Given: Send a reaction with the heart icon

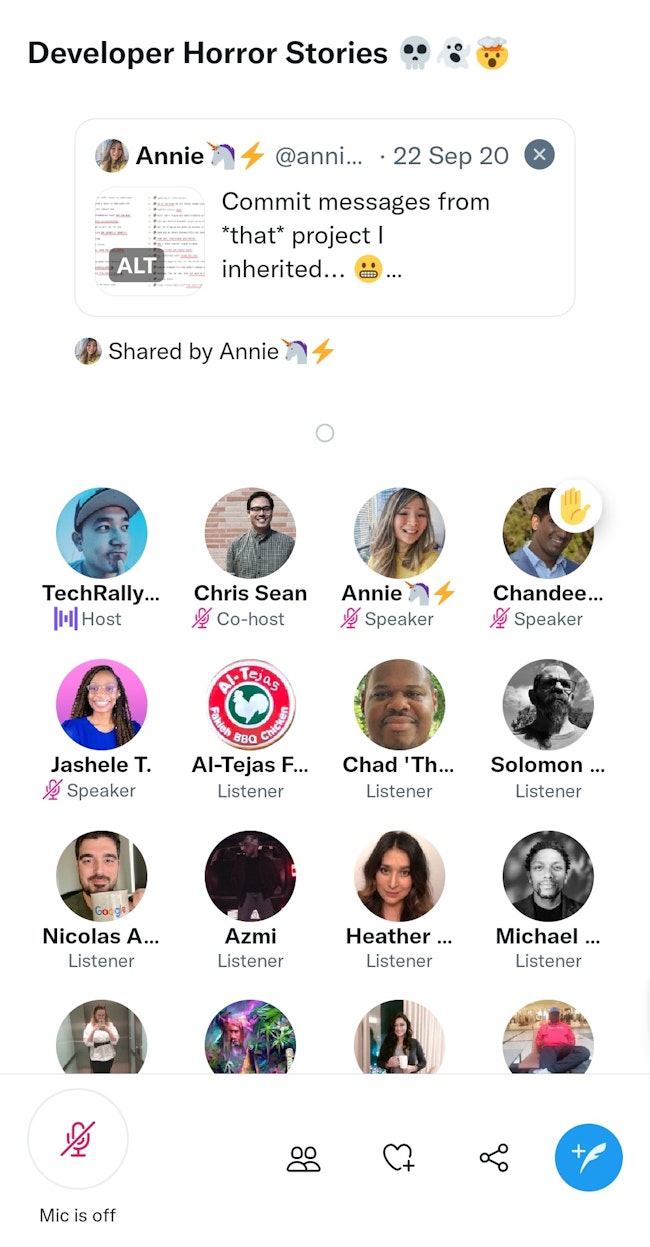Looking at the screenshot, I should (398, 1158).
